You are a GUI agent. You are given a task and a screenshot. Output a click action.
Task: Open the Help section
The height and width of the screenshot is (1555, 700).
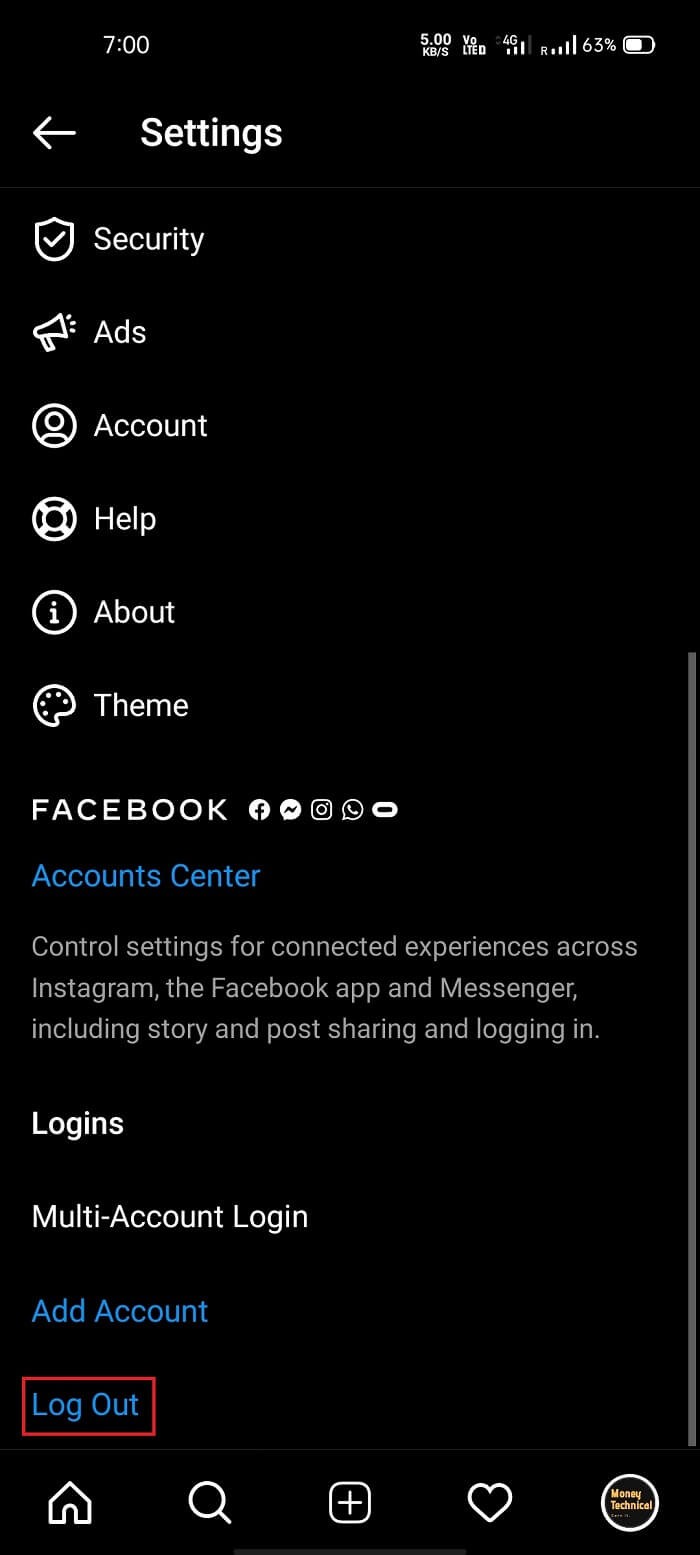tap(124, 519)
